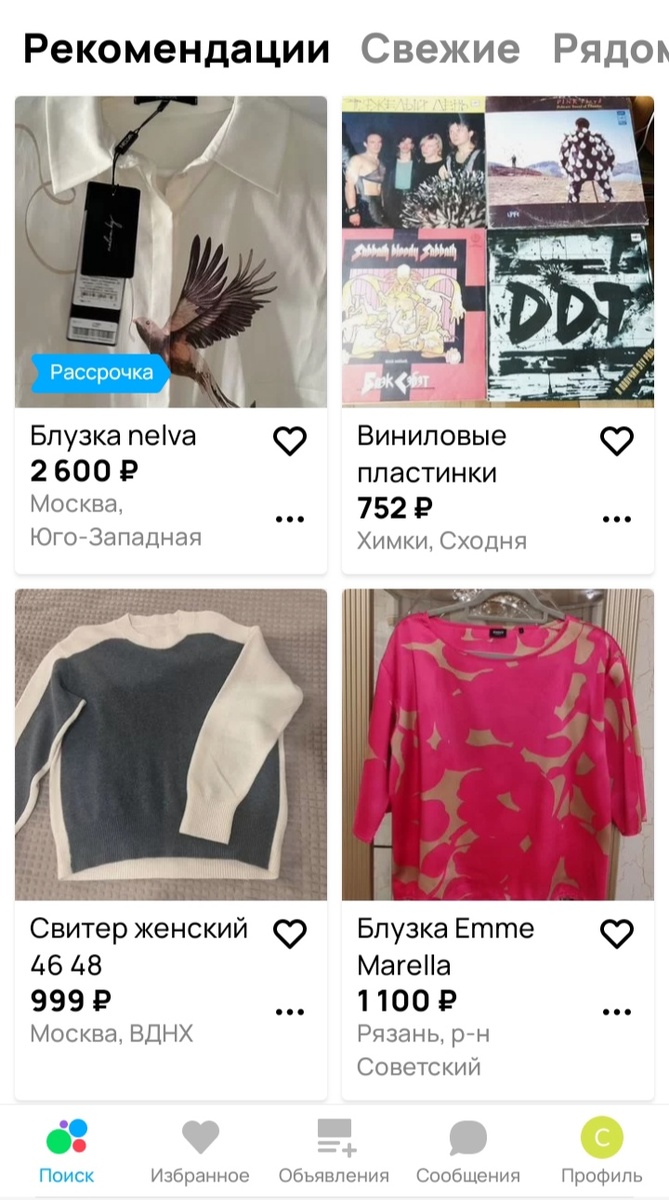Show the overflow menu for Виниловые пластинки

pyautogui.click(x=617, y=519)
